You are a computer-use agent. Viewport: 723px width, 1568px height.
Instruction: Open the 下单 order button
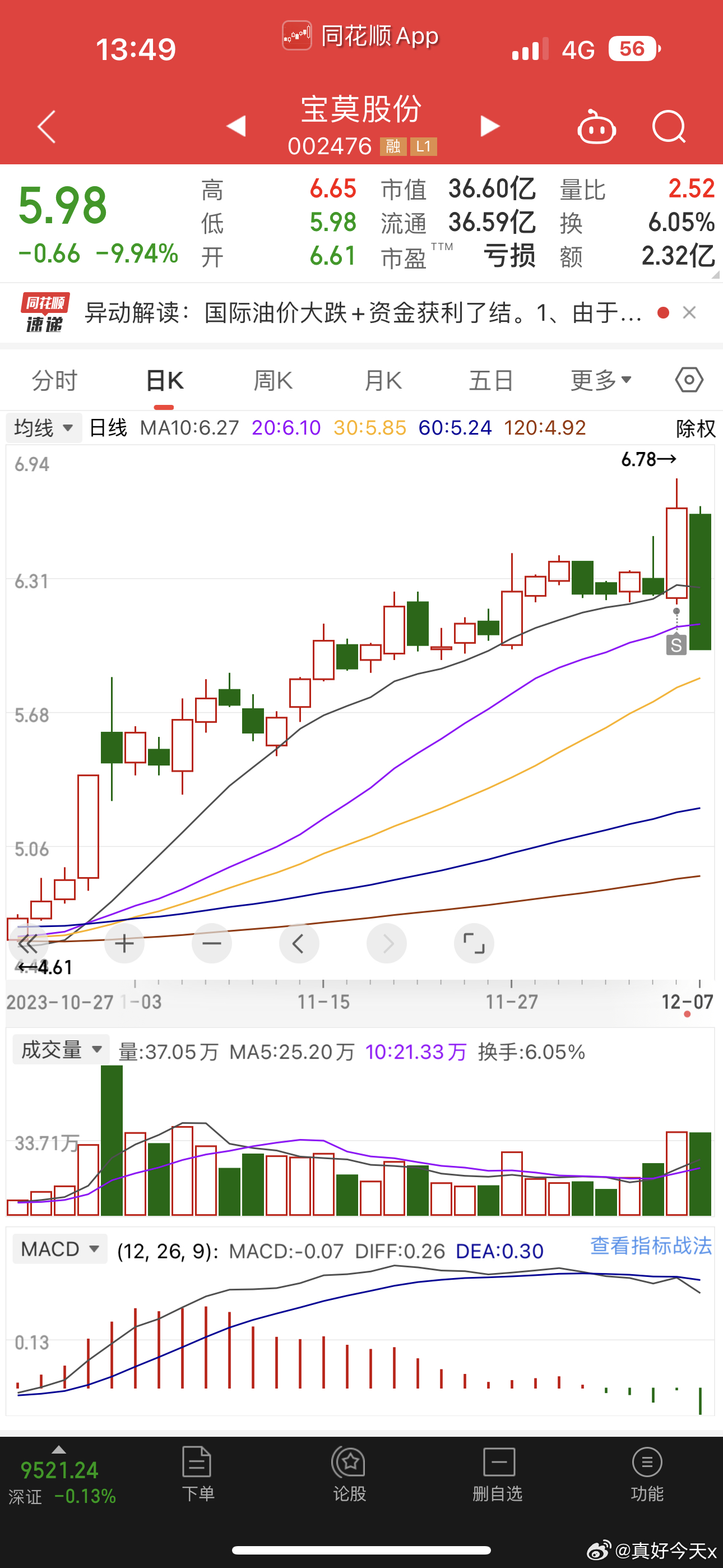click(x=198, y=1474)
